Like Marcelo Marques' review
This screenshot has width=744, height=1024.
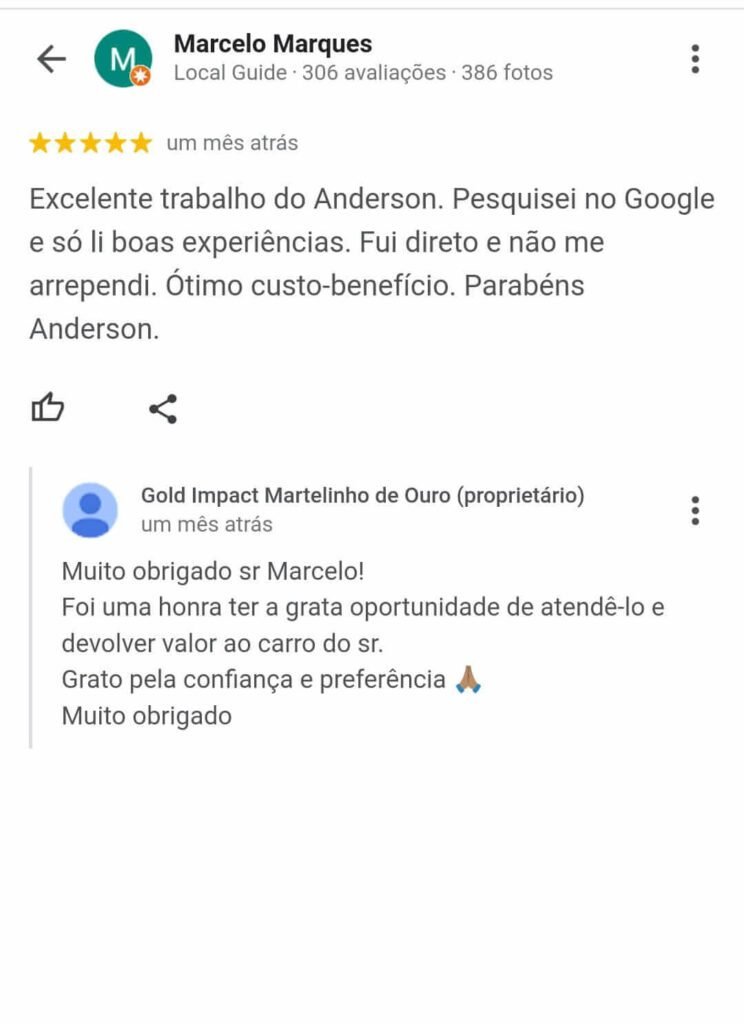click(48, 408)
